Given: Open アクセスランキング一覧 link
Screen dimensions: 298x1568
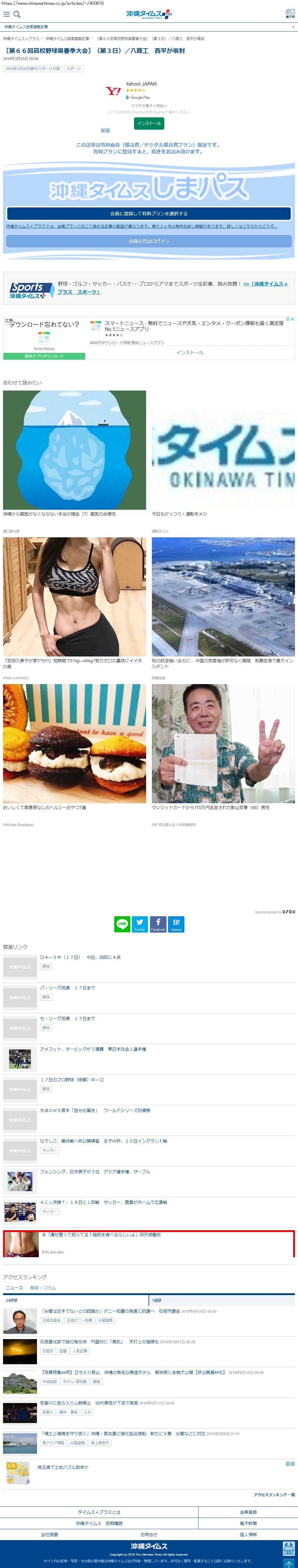Looking at the screenshot, I should [274, 1494].
